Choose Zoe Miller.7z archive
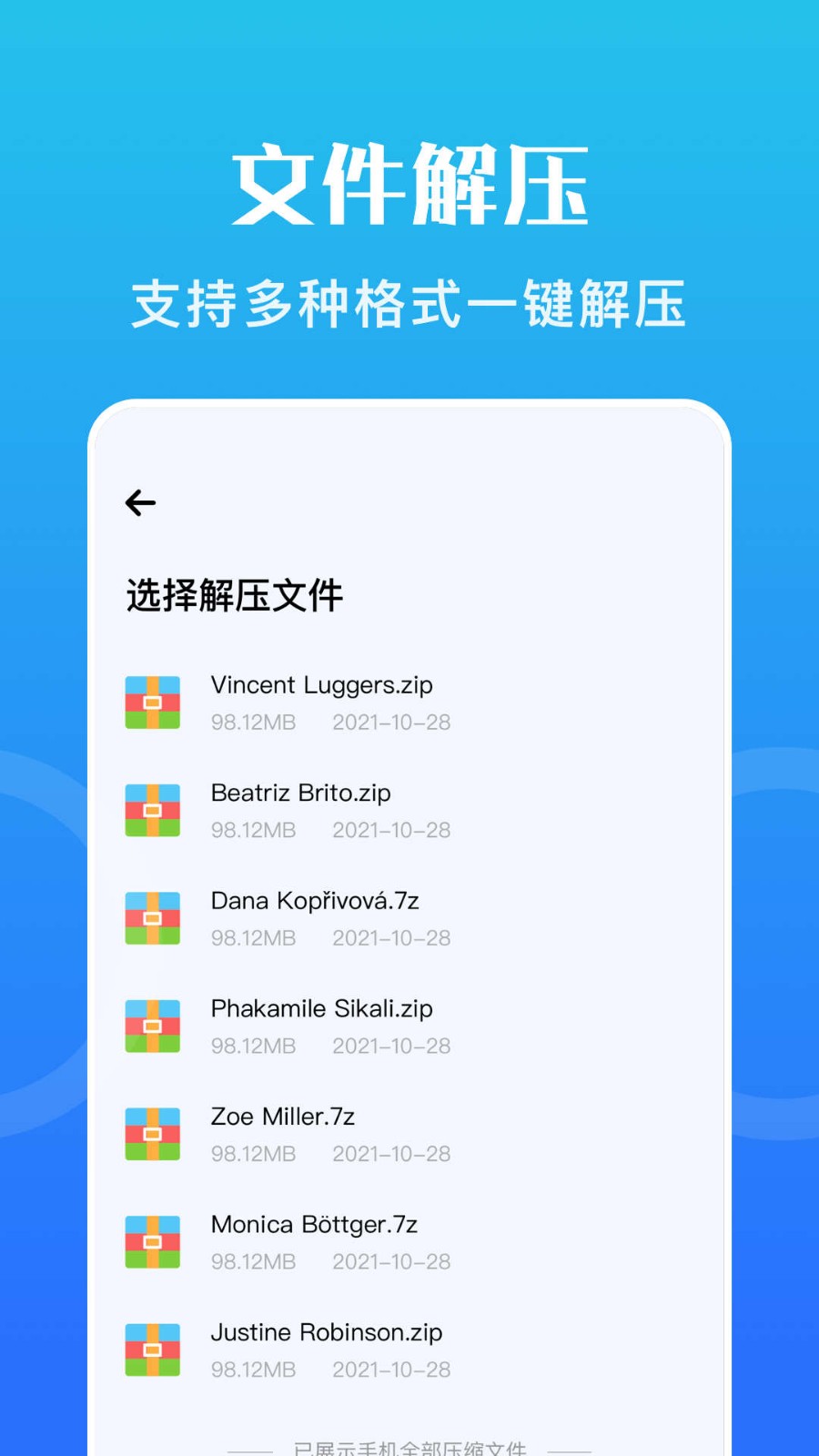819x1456 pixels. click(281, 1117)
